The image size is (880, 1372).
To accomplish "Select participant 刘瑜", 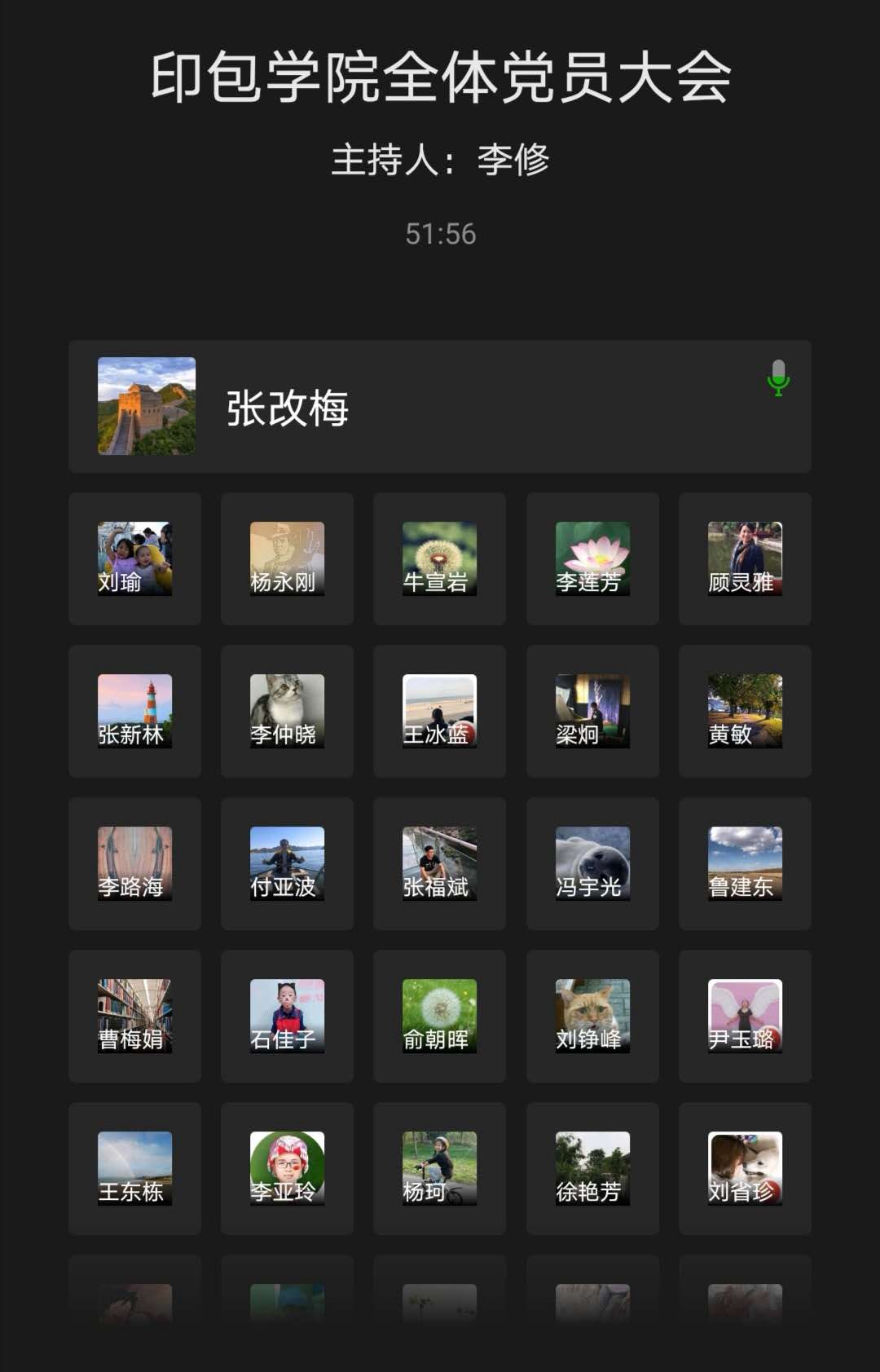I will click(134, 558).
